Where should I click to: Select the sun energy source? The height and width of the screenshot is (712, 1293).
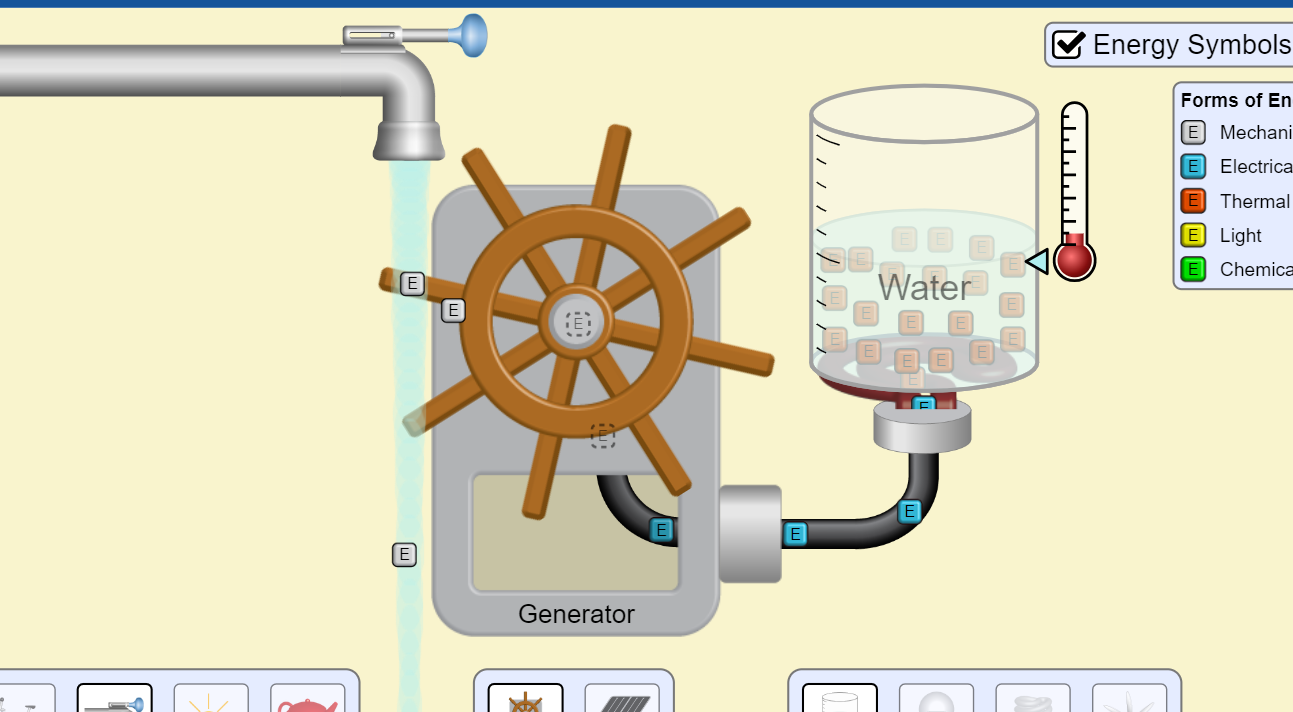pos(211,700)
